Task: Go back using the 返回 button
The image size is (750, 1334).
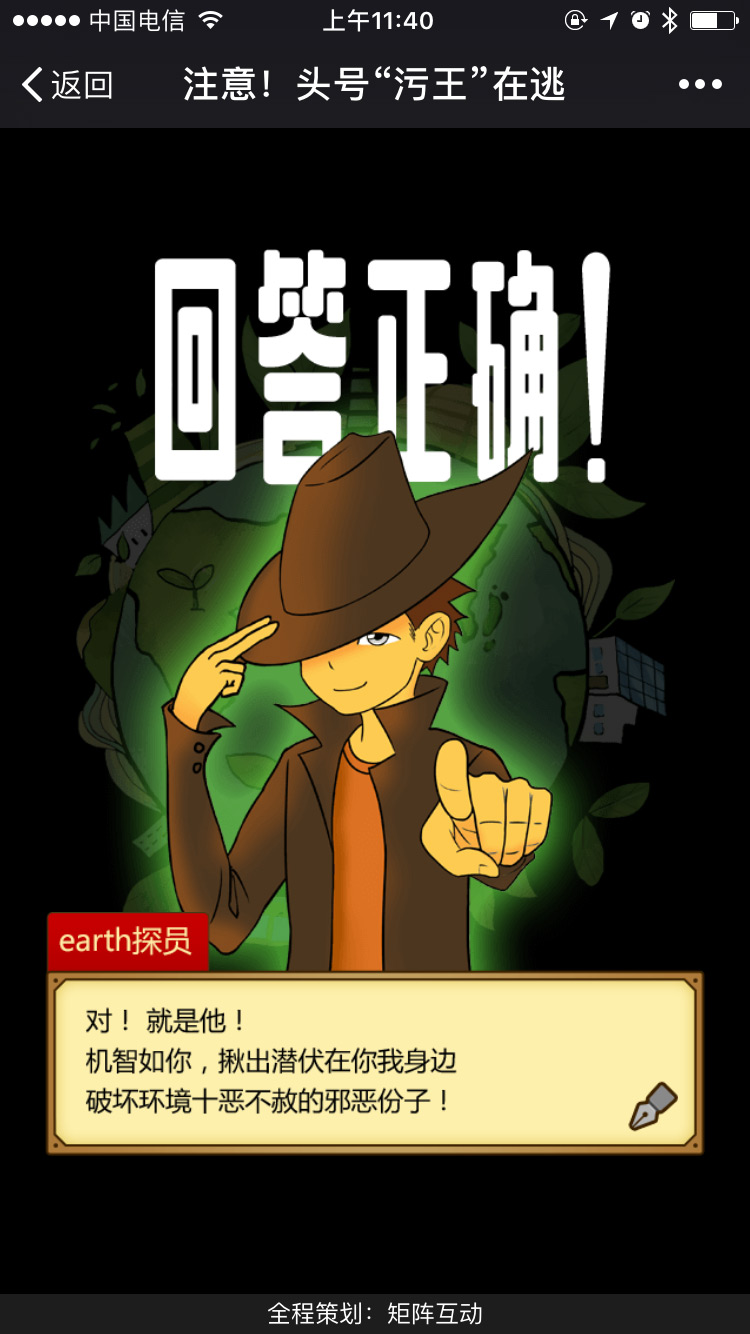Action: click(66, 85)
